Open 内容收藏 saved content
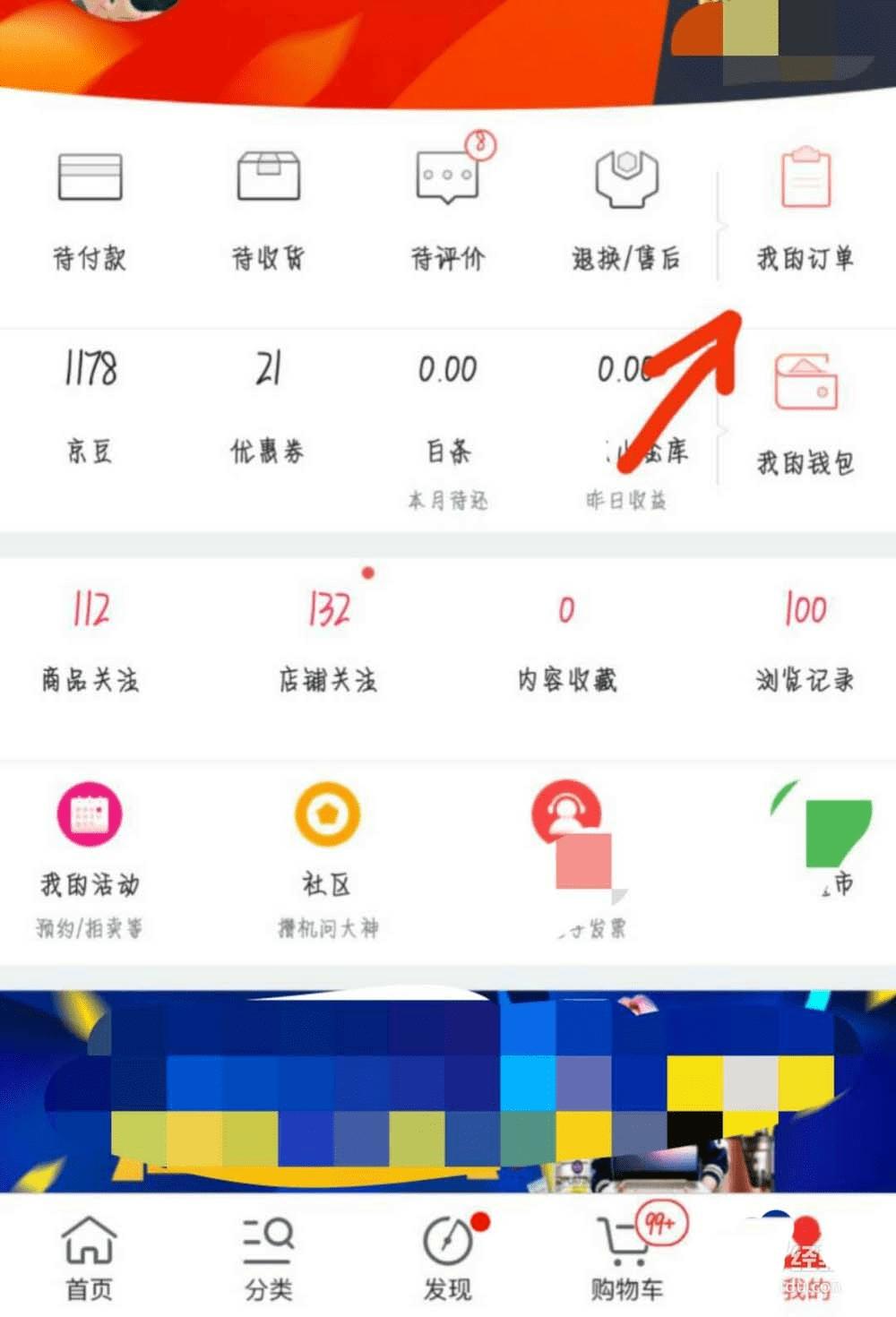The image size is (896, 1317). pos(566,641)
